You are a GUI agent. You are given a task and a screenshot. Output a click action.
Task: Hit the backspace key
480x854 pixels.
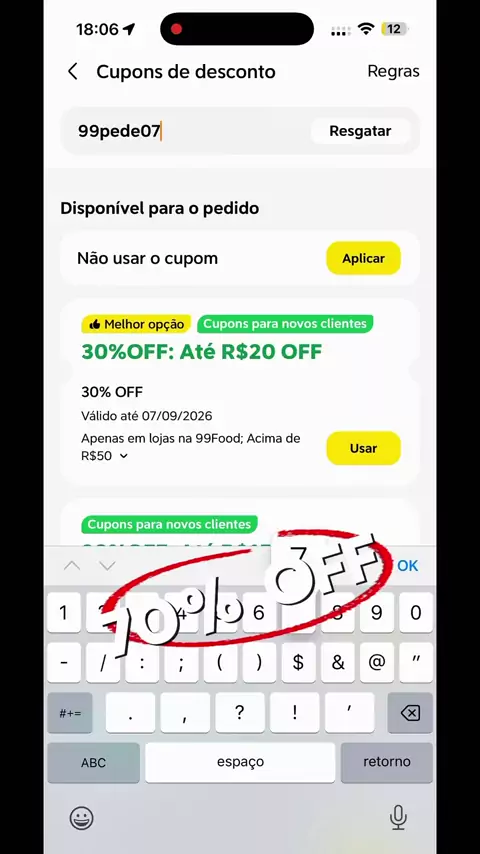(x=410, y=712)
